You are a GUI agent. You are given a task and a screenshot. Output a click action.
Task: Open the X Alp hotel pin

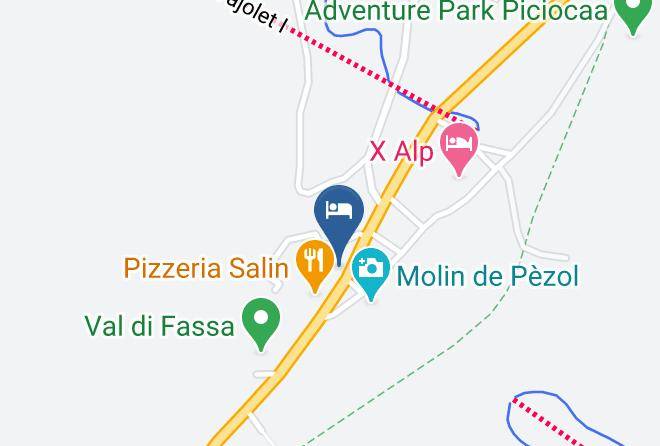(x=459, y=149)
